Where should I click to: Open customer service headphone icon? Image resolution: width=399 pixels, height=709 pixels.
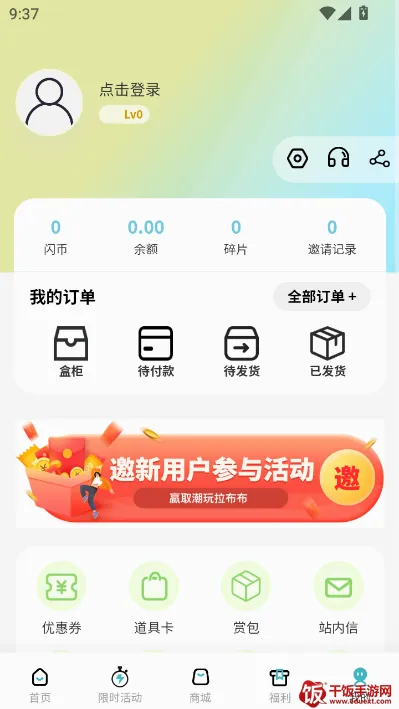tap(338, 159)
